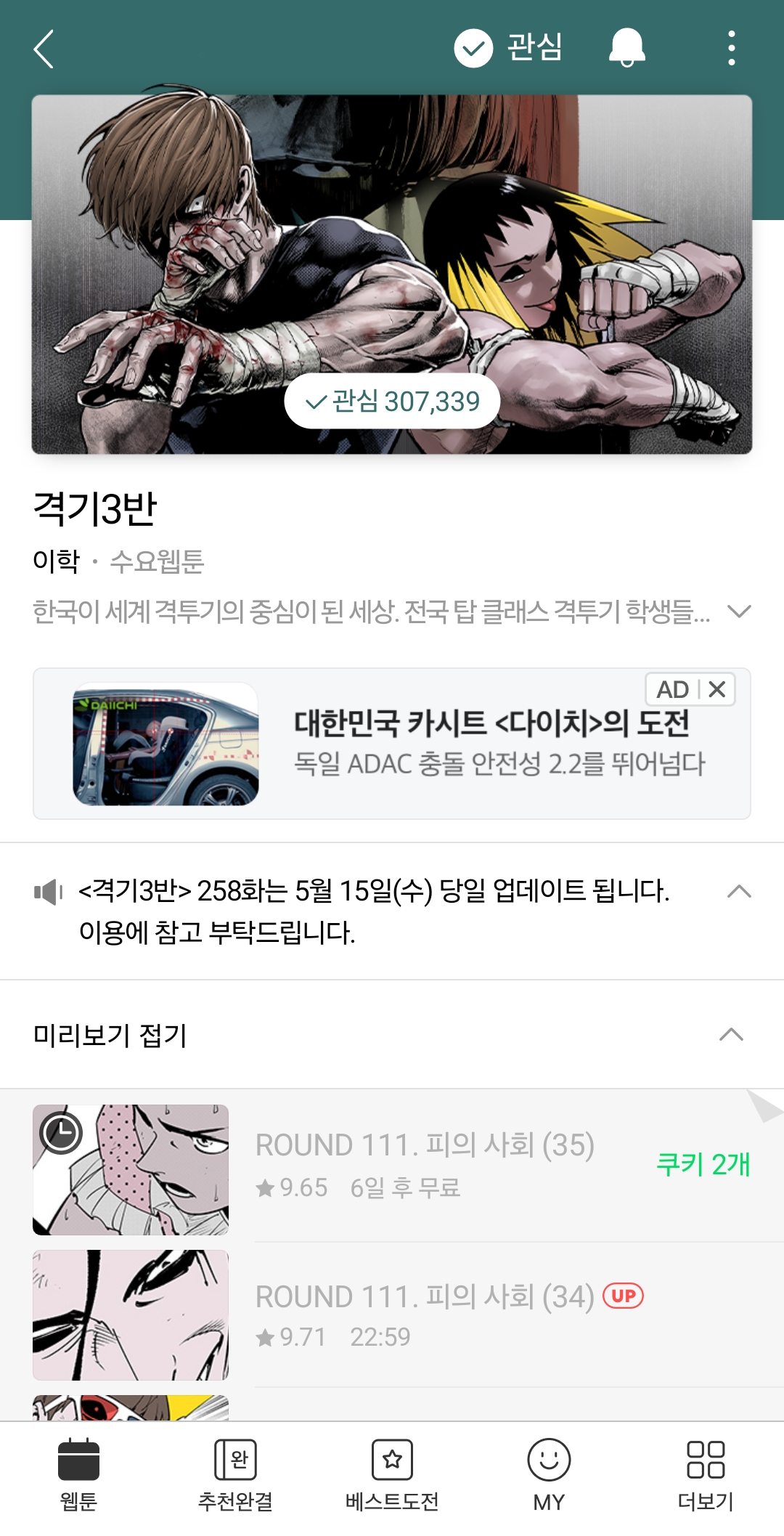Tap the 관심 307,339 pill button
784x1536 pixels.
coord(392,401)
